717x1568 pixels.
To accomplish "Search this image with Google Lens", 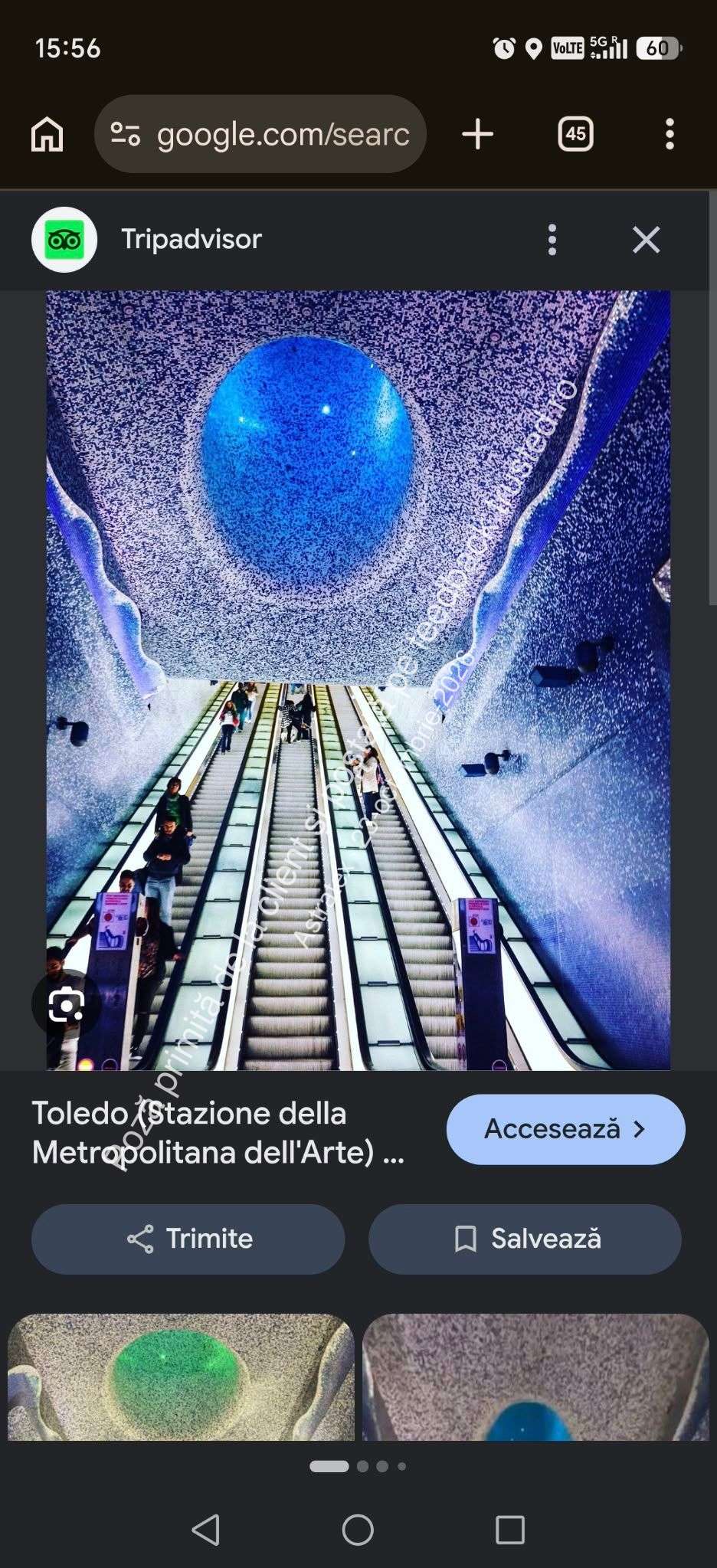I will [66, 1004].
